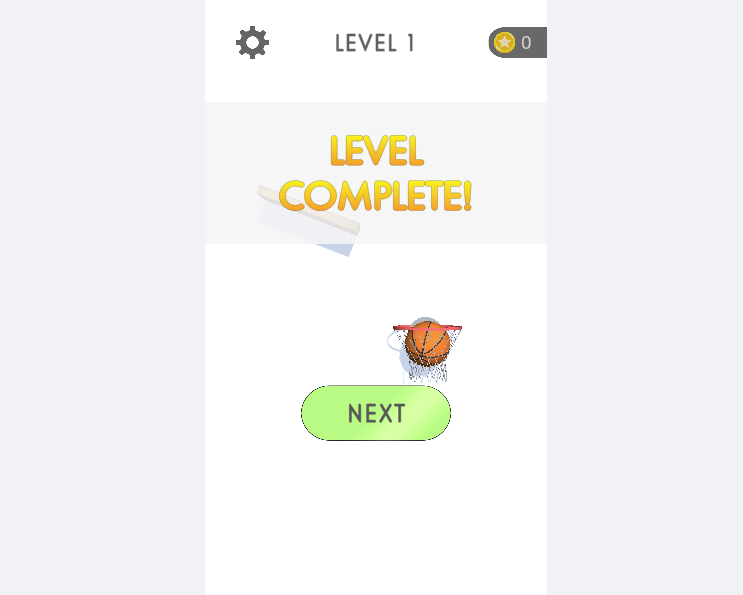The width and height of the screenshot is (743, 595).
Task: Tap the NEXT button
Action: tap(376, 413)
